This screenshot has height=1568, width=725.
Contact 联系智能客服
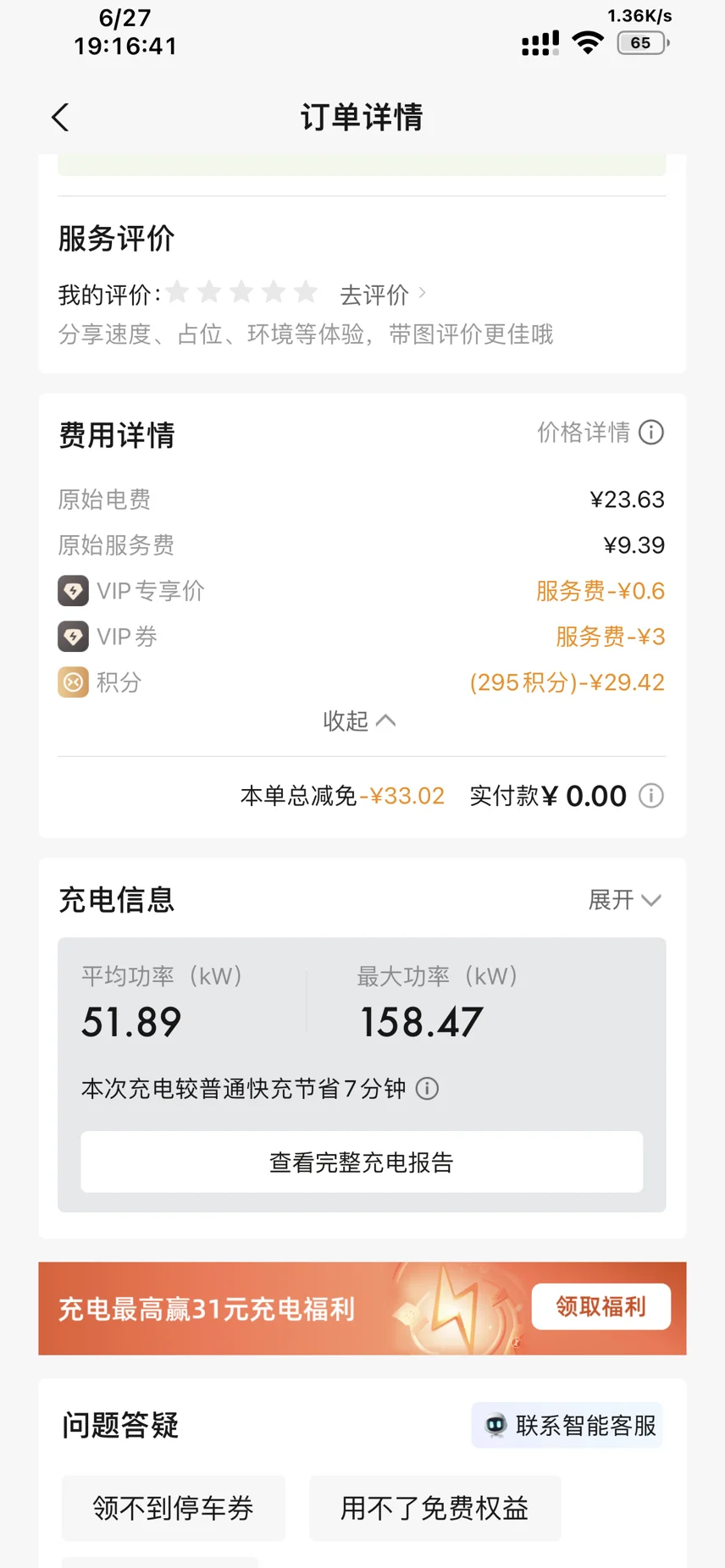567,1426
